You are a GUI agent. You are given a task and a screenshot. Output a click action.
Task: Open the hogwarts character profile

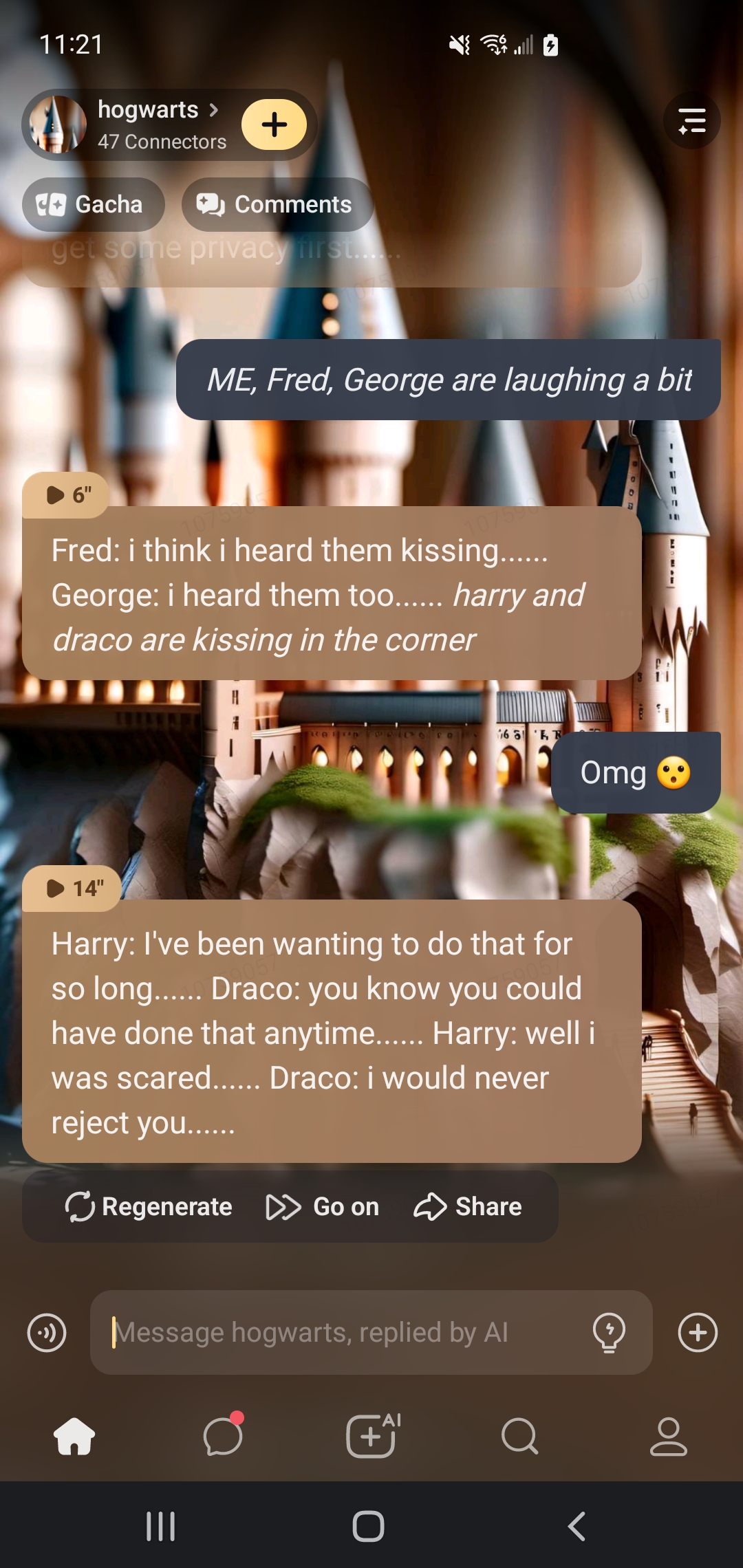pos(148,124)
